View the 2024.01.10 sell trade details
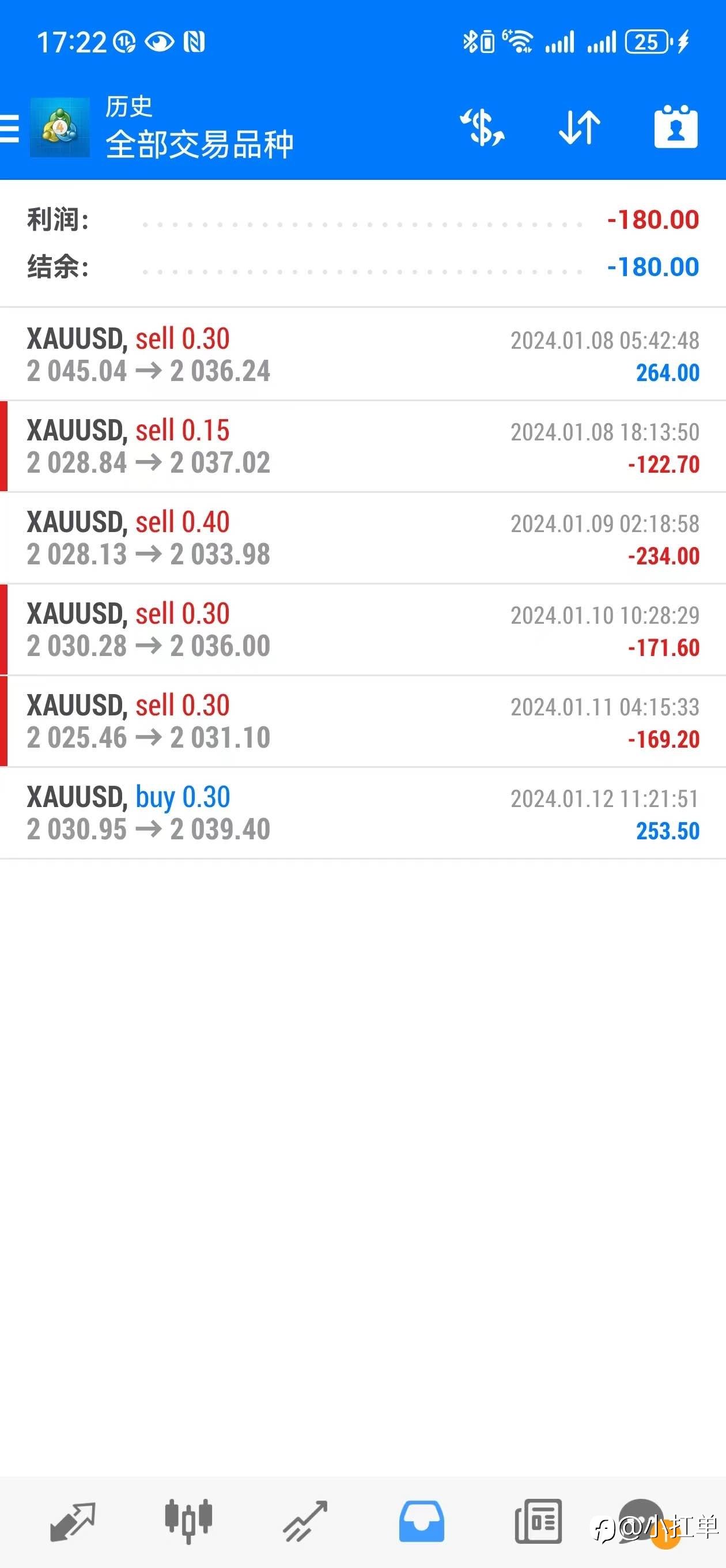Viewport: 726px width, 1568px height. [362, 630]
